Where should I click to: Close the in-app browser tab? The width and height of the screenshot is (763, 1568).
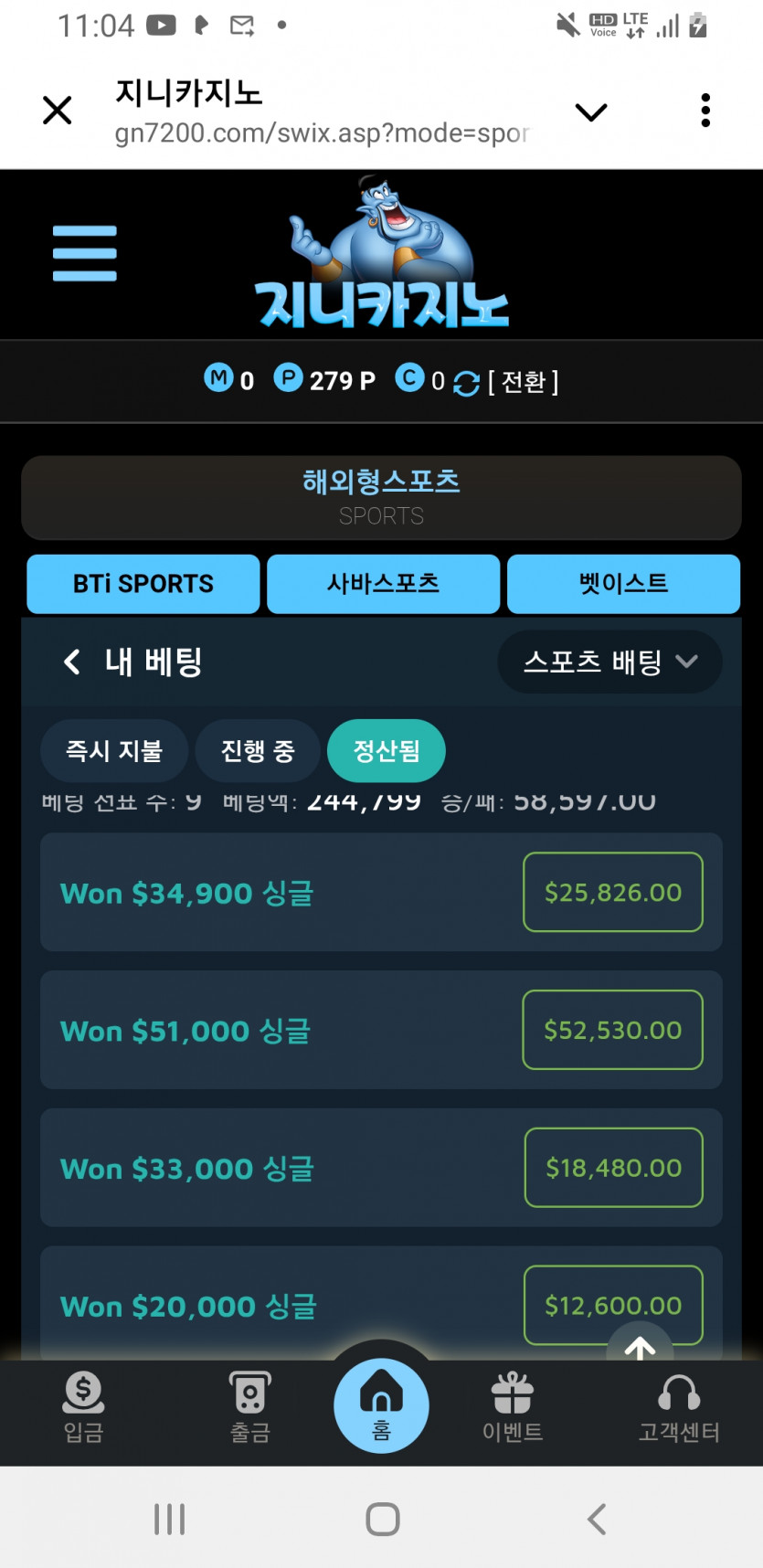pyautogui.click(x=57, y=111)
